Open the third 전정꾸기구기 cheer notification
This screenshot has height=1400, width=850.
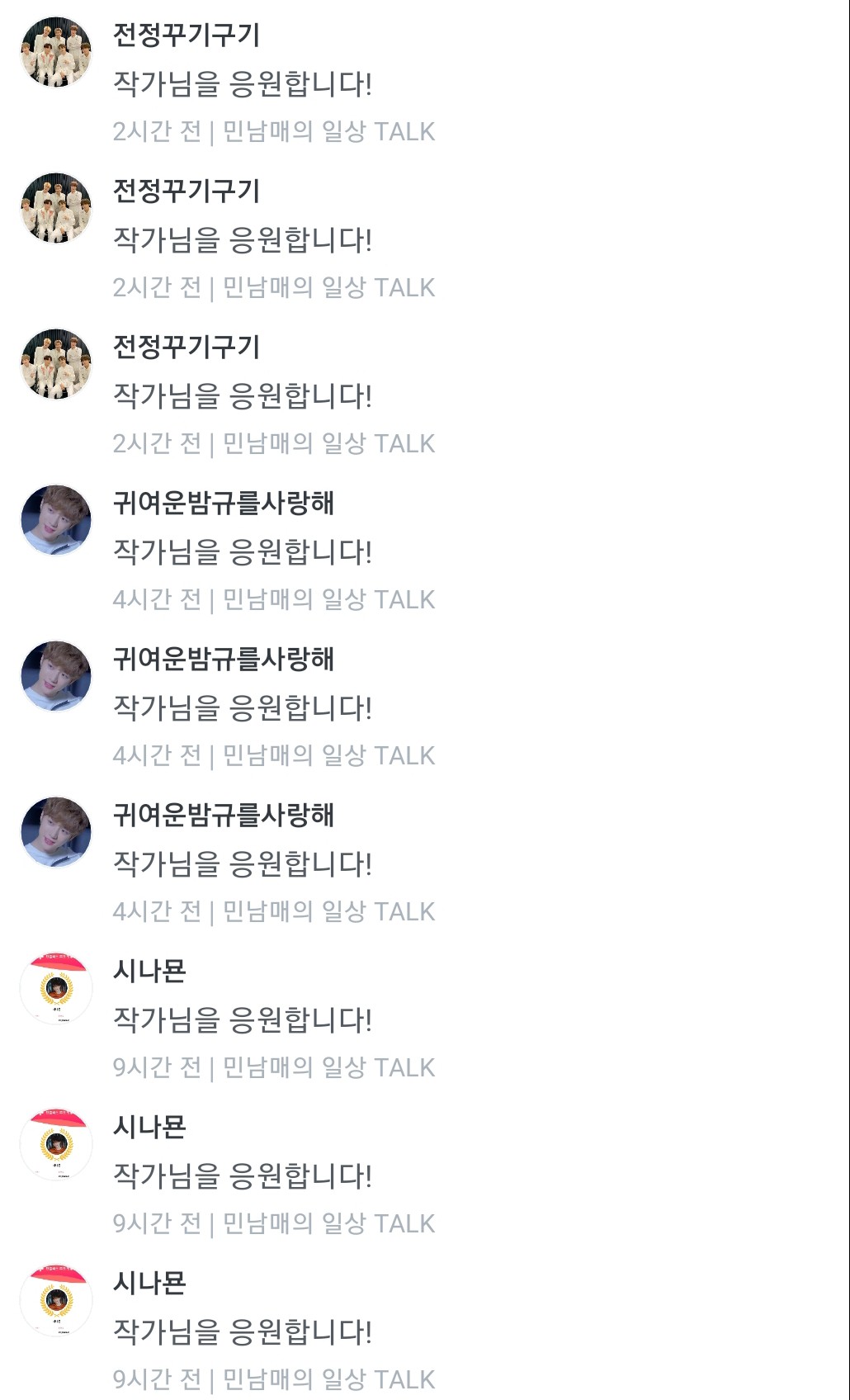(242, 395)
